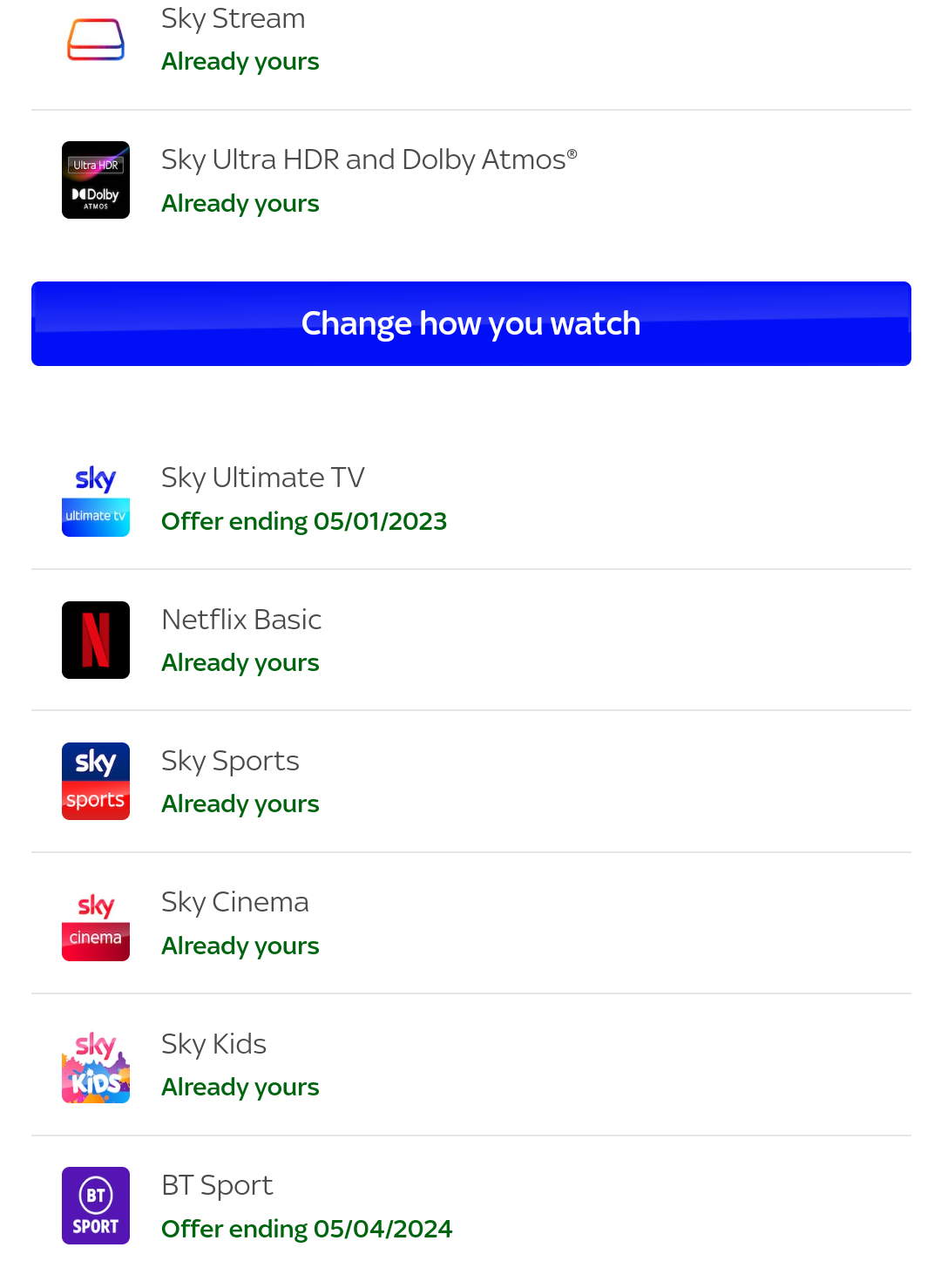Open BT Sport via its round logo
Image resolution: width=941 pixels, height=1288 pixels.
tap(95, 1205)
